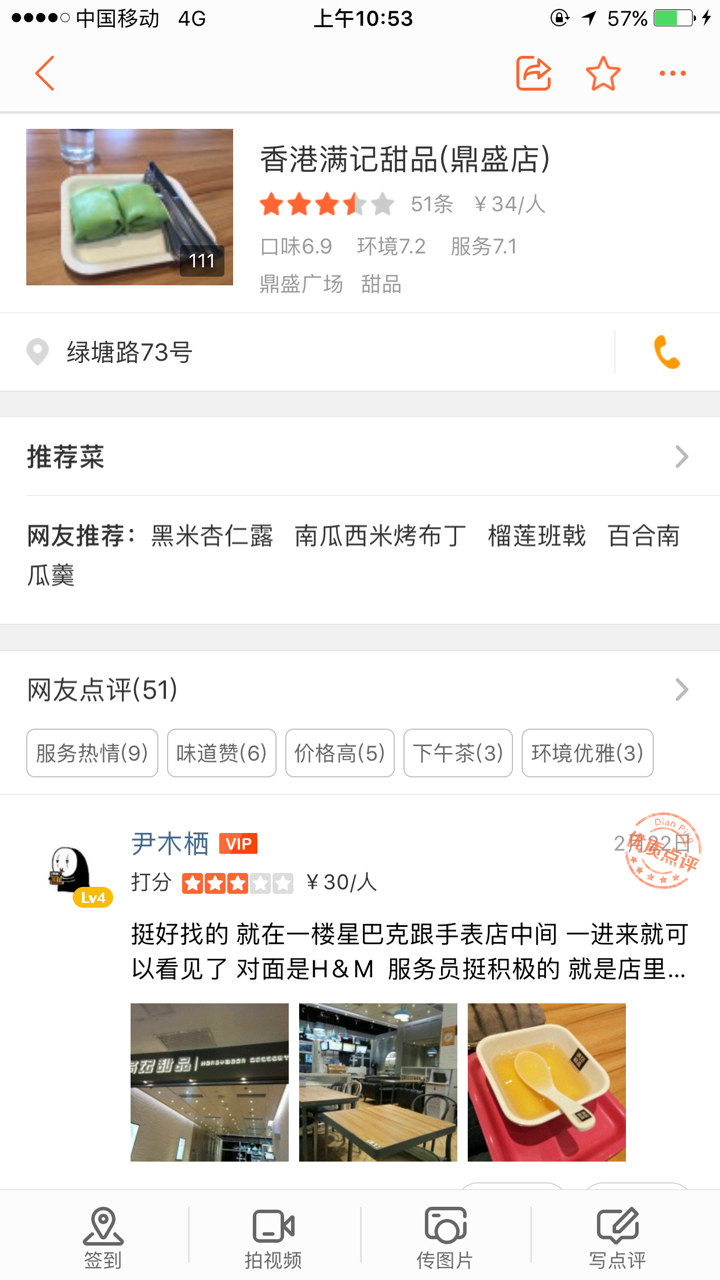This screenshot has height=1280, width=720.
Task: View the yellow dessert photo in 尹木栖's review
Action: click(x=546, y=1082)
